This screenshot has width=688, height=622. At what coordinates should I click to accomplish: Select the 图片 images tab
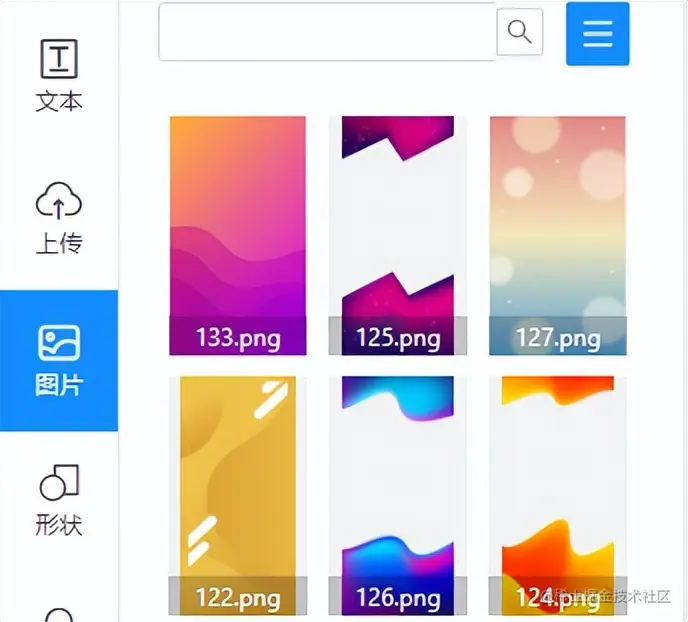[x=59, y=360]
